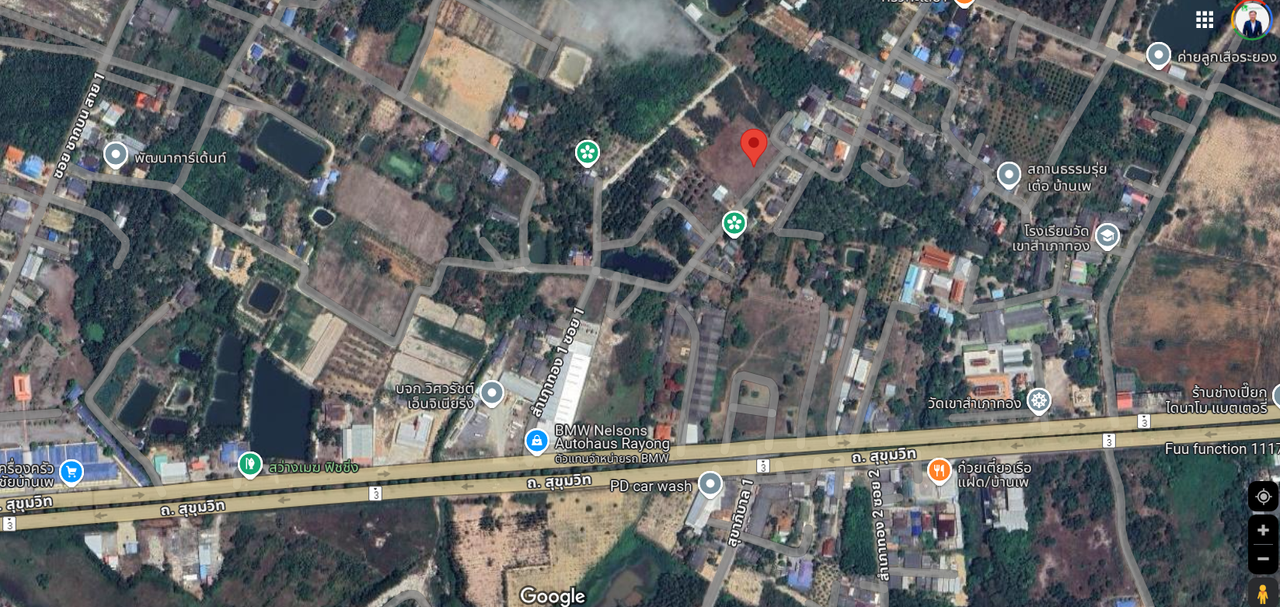
Task: Zoom in on the map
Action: 1263,530
